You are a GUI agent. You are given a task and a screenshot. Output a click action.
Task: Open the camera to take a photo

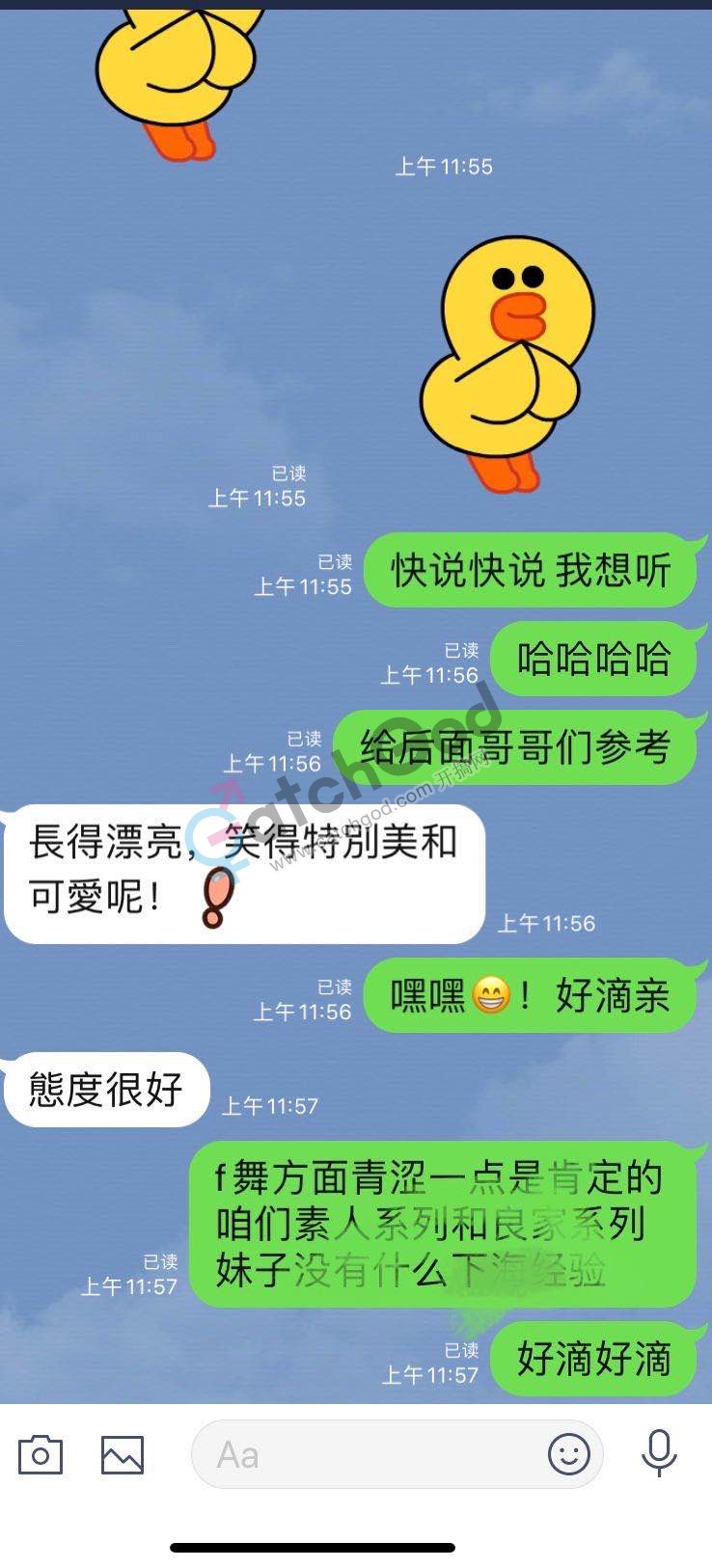click(x=41, y=1454)
